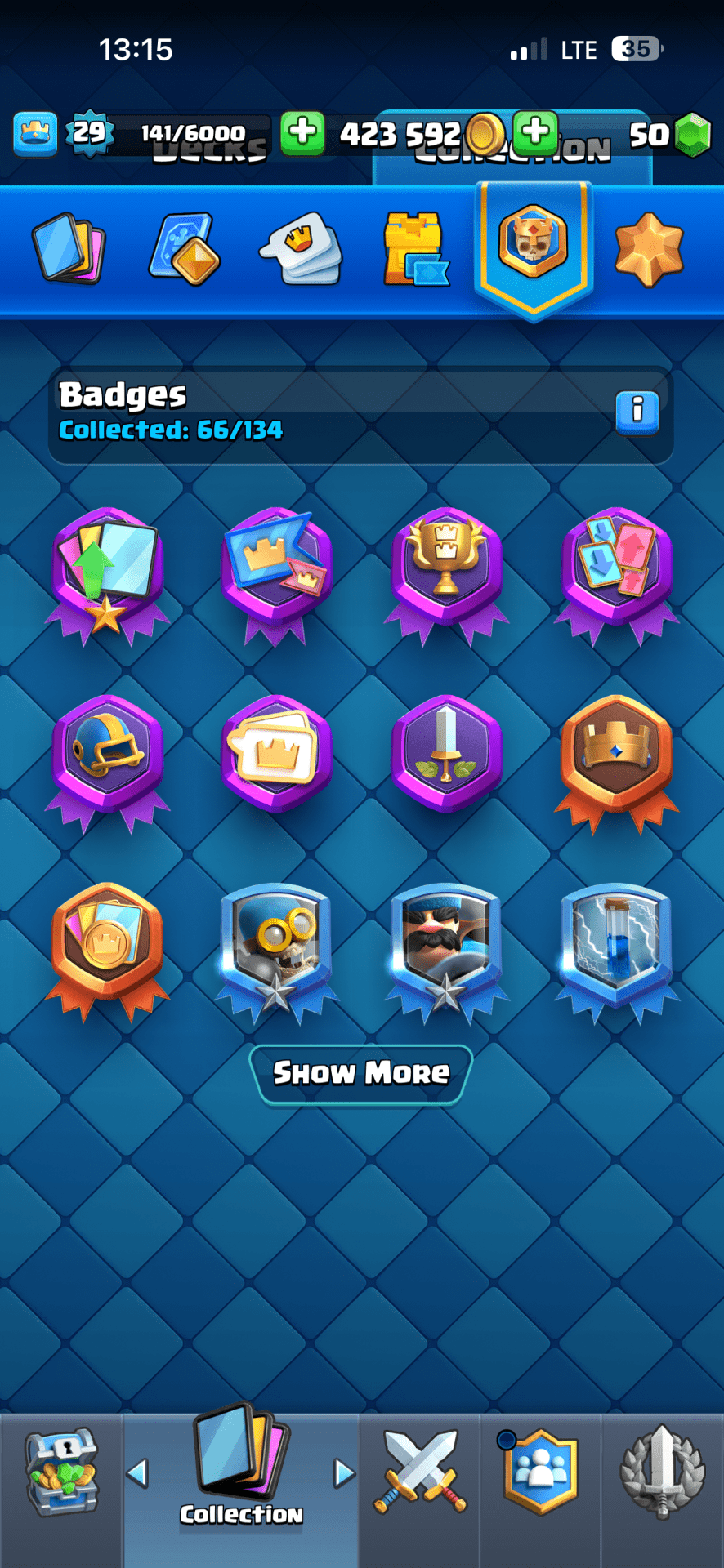Open the skeleton with goggles badge
The image size is (724, 1568).
276,947
